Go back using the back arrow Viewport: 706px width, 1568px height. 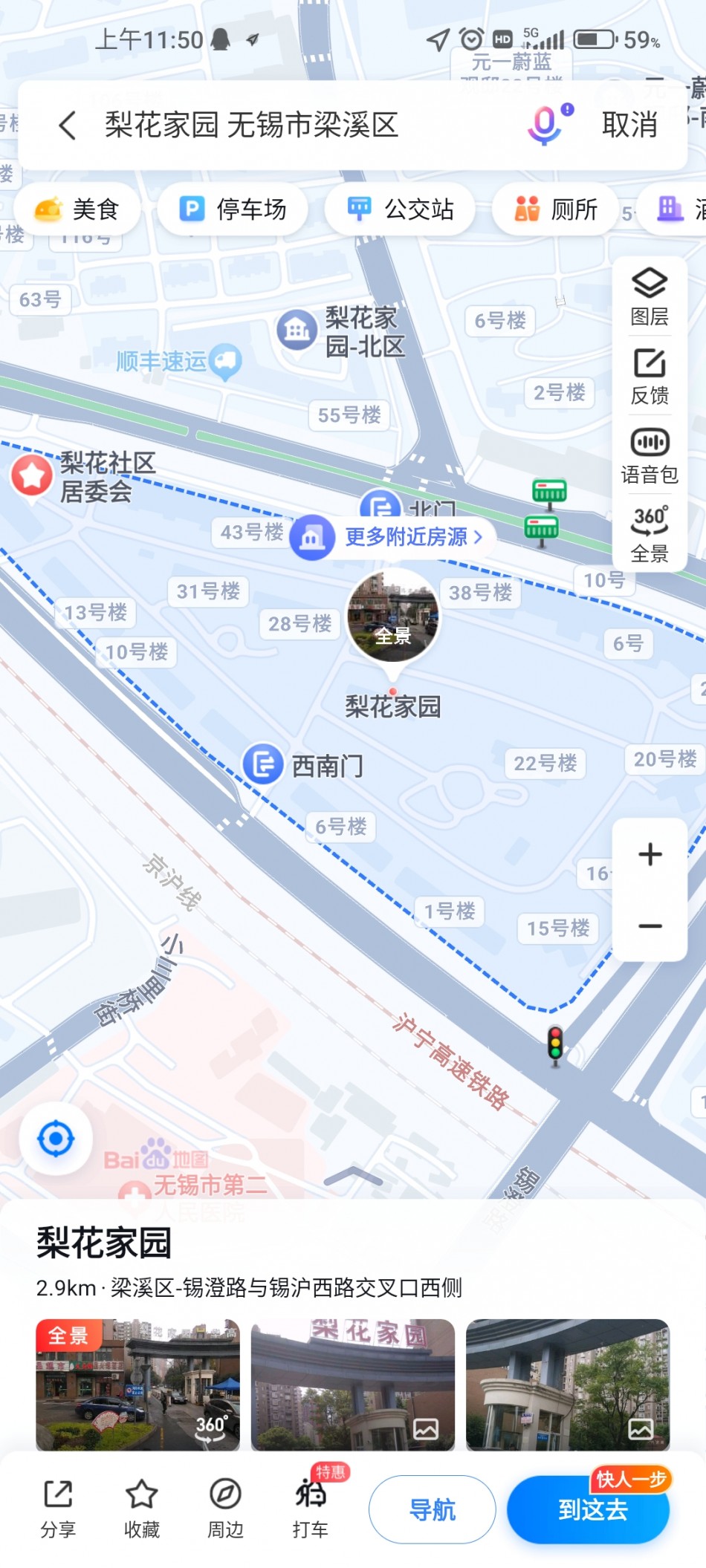[x=67, y=125]
